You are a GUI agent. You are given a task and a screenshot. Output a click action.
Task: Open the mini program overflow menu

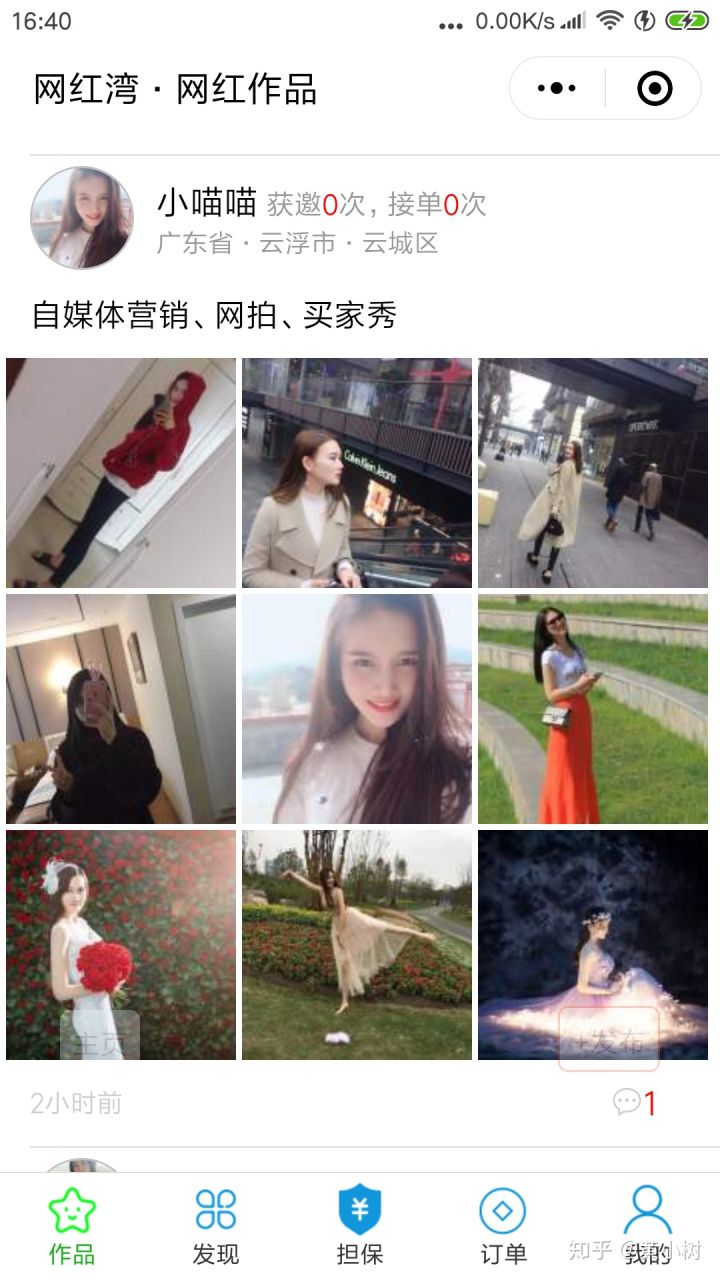click(x=557, y=89)
